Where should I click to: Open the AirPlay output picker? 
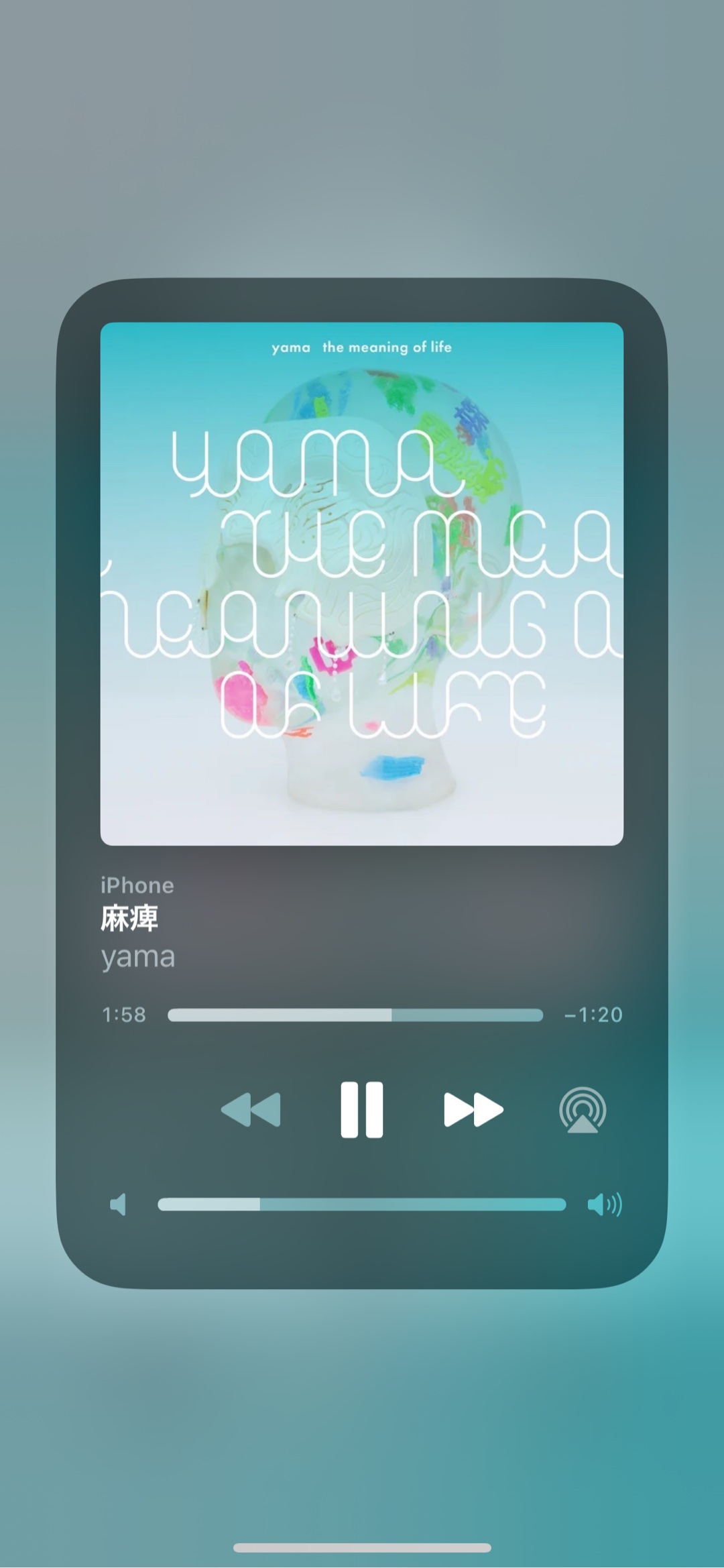[583, 1109]
